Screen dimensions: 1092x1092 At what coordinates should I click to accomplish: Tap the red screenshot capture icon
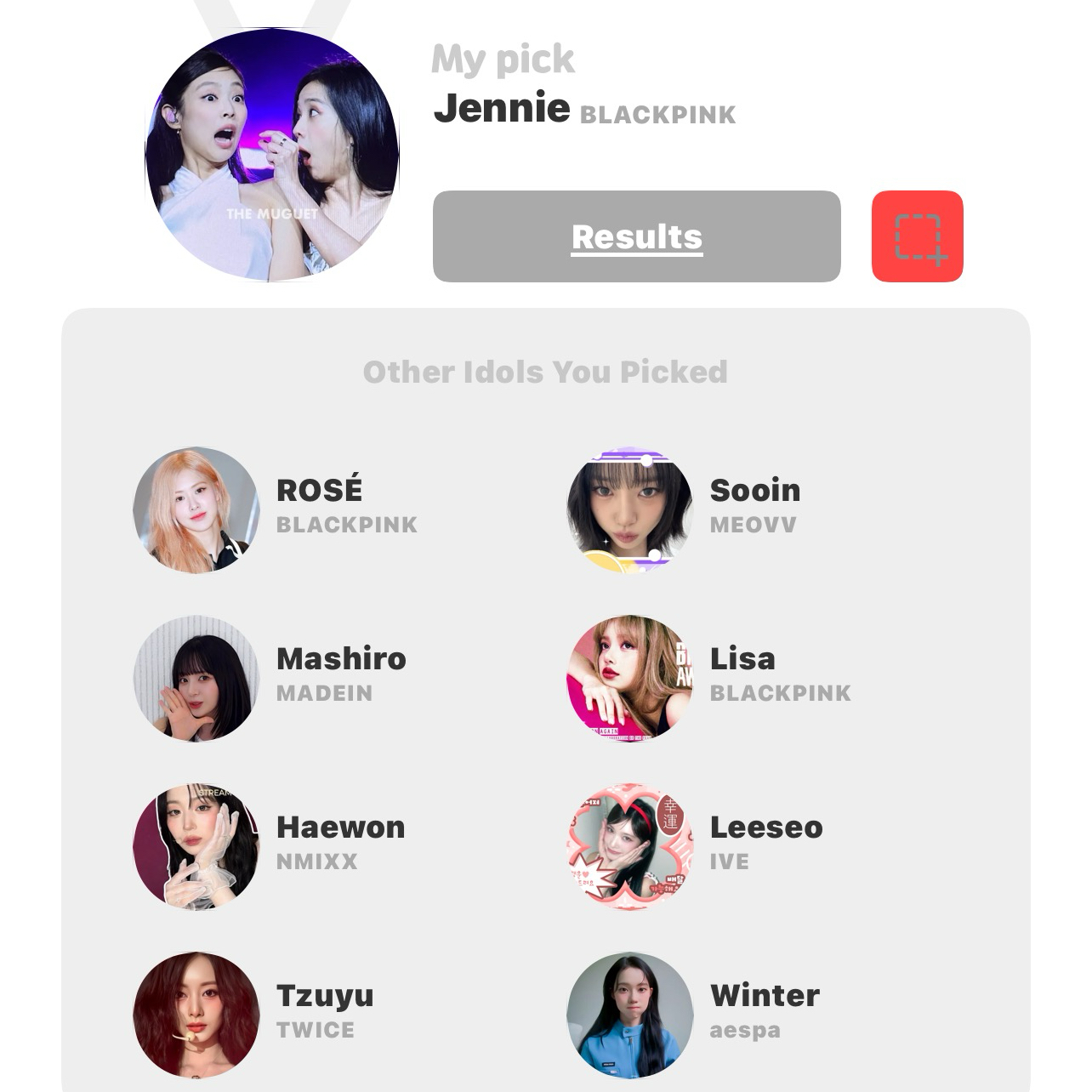[x=917, y=236]
